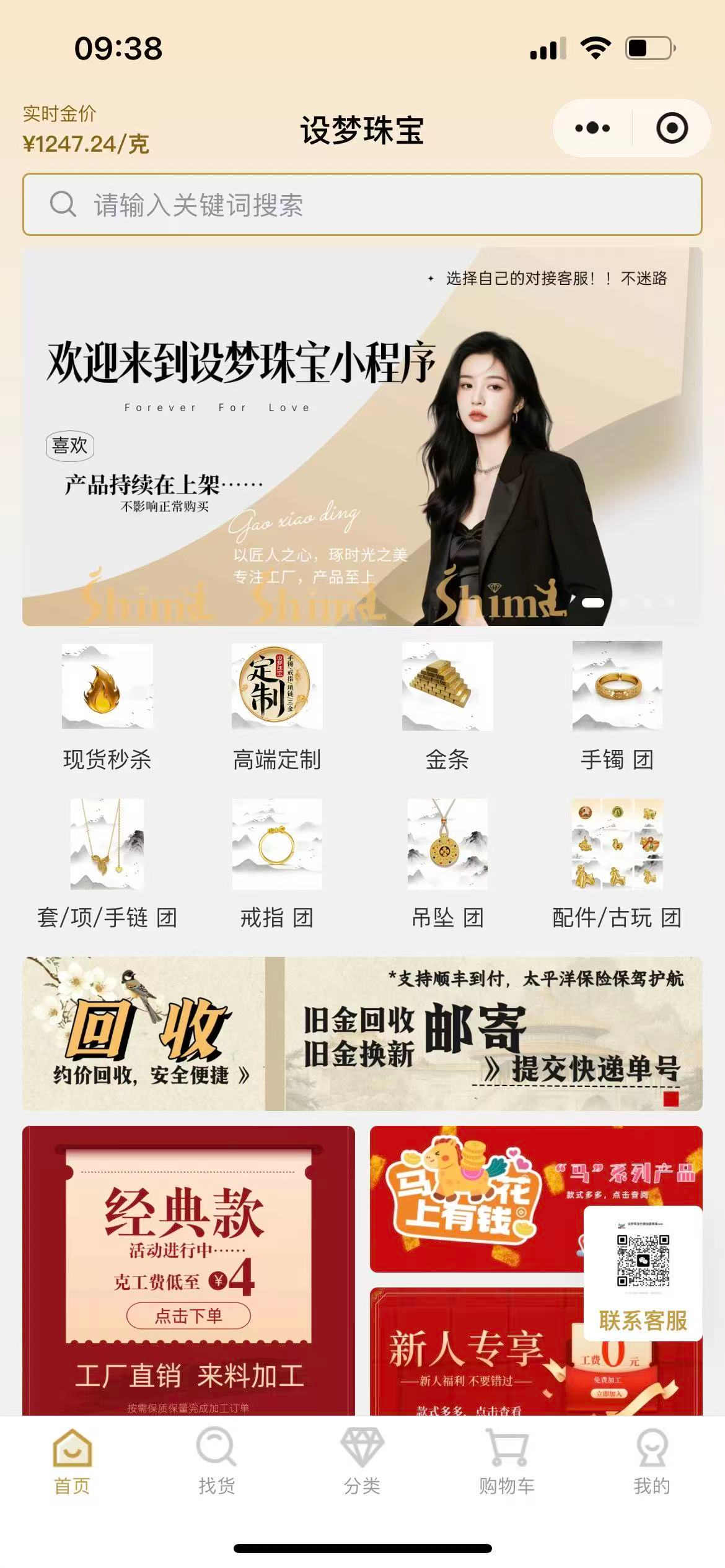725x1568 pixels.
Task: Open the 套/项/手链 团 category
Action: (107, 864)
